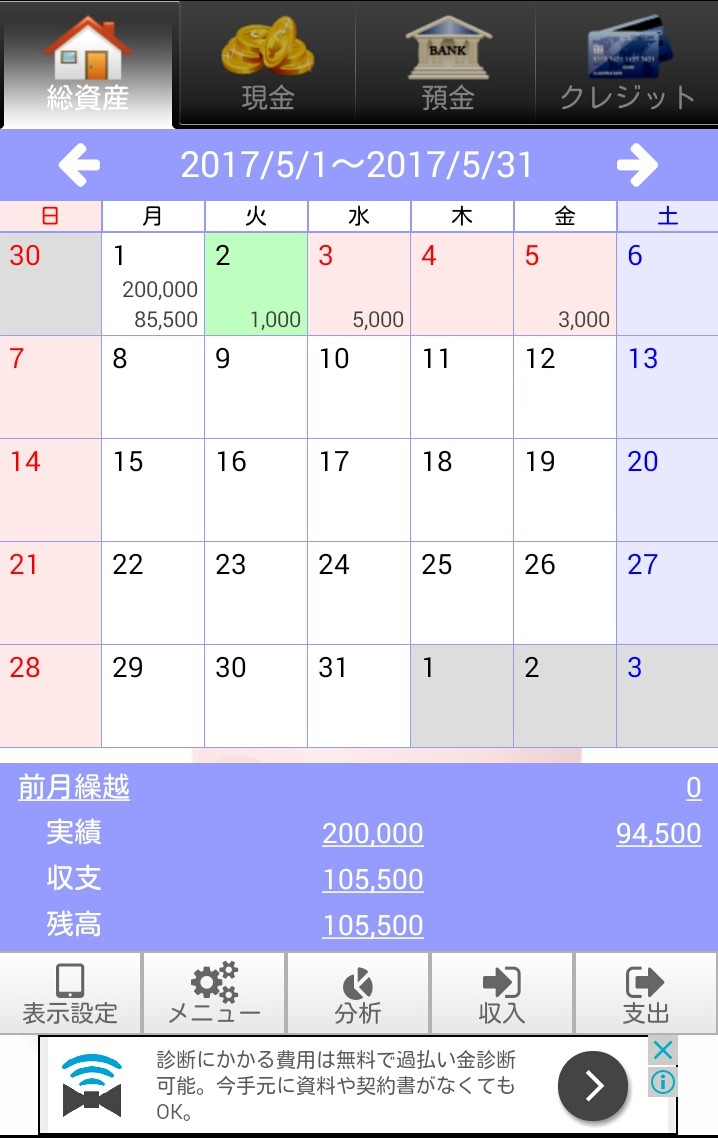
Task: Open 分析 analysis chart
Action: pos(358,993)
